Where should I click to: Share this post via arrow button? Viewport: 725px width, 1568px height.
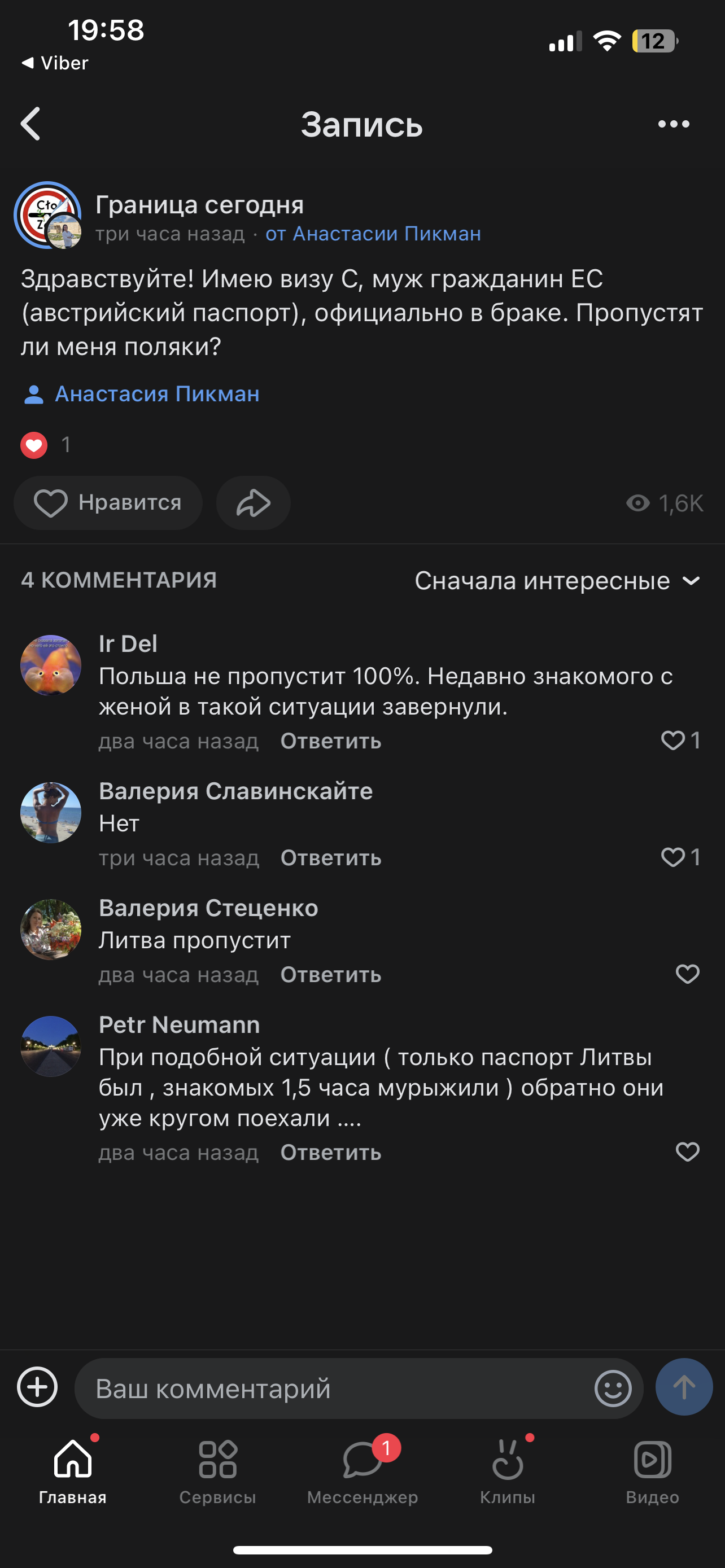click(253, 503)
